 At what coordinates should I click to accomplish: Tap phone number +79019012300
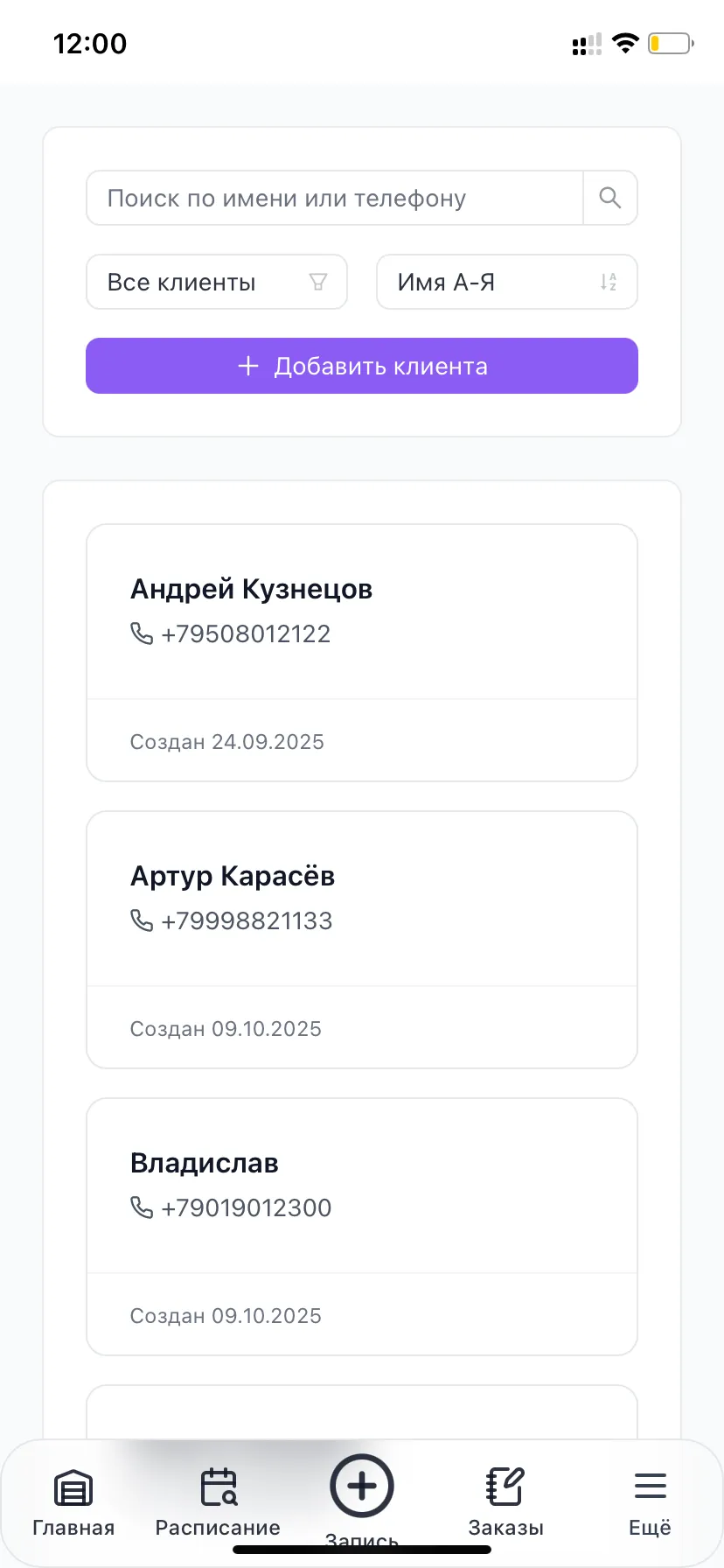(x=246, y=1207)
